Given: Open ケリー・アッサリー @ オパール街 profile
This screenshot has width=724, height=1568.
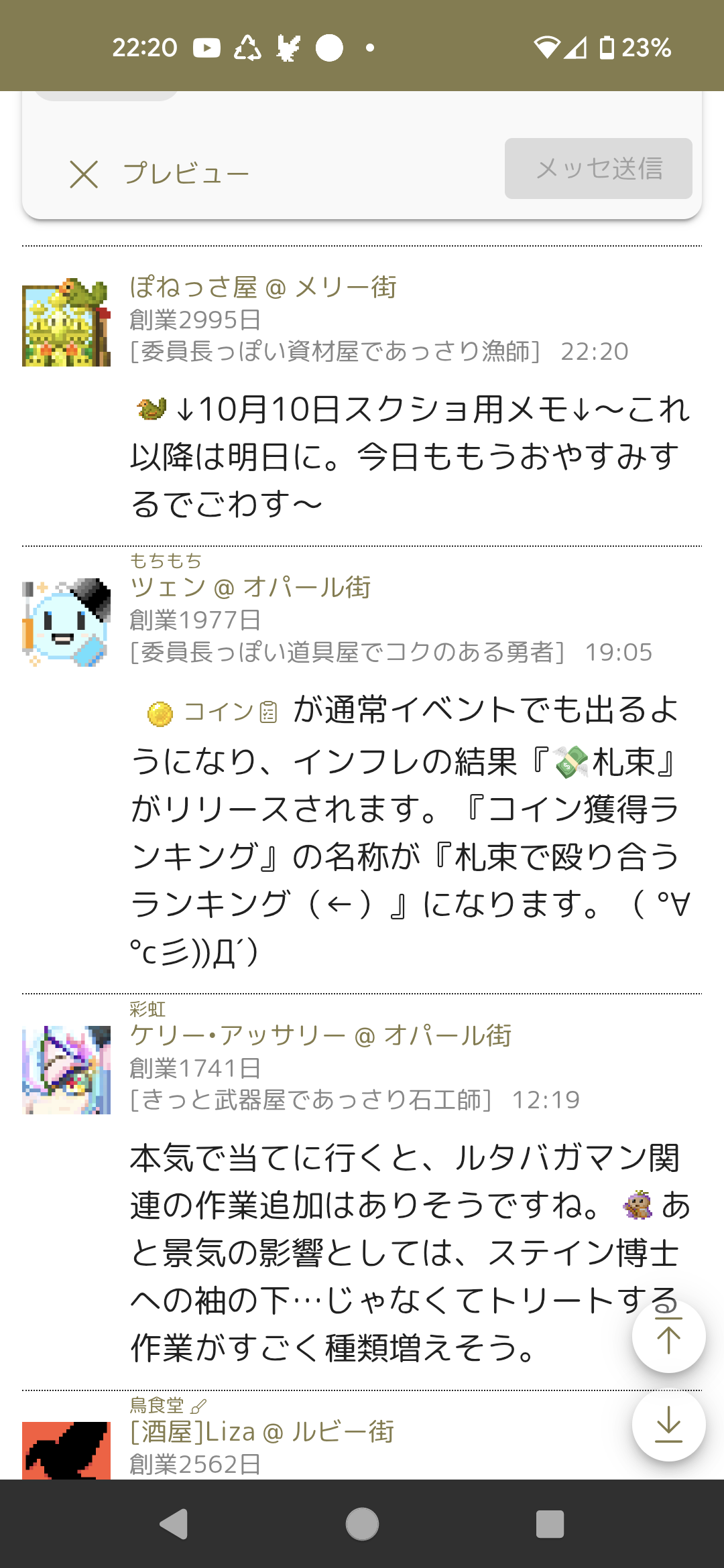Looking at the screenshot, I should (320, 1036).
